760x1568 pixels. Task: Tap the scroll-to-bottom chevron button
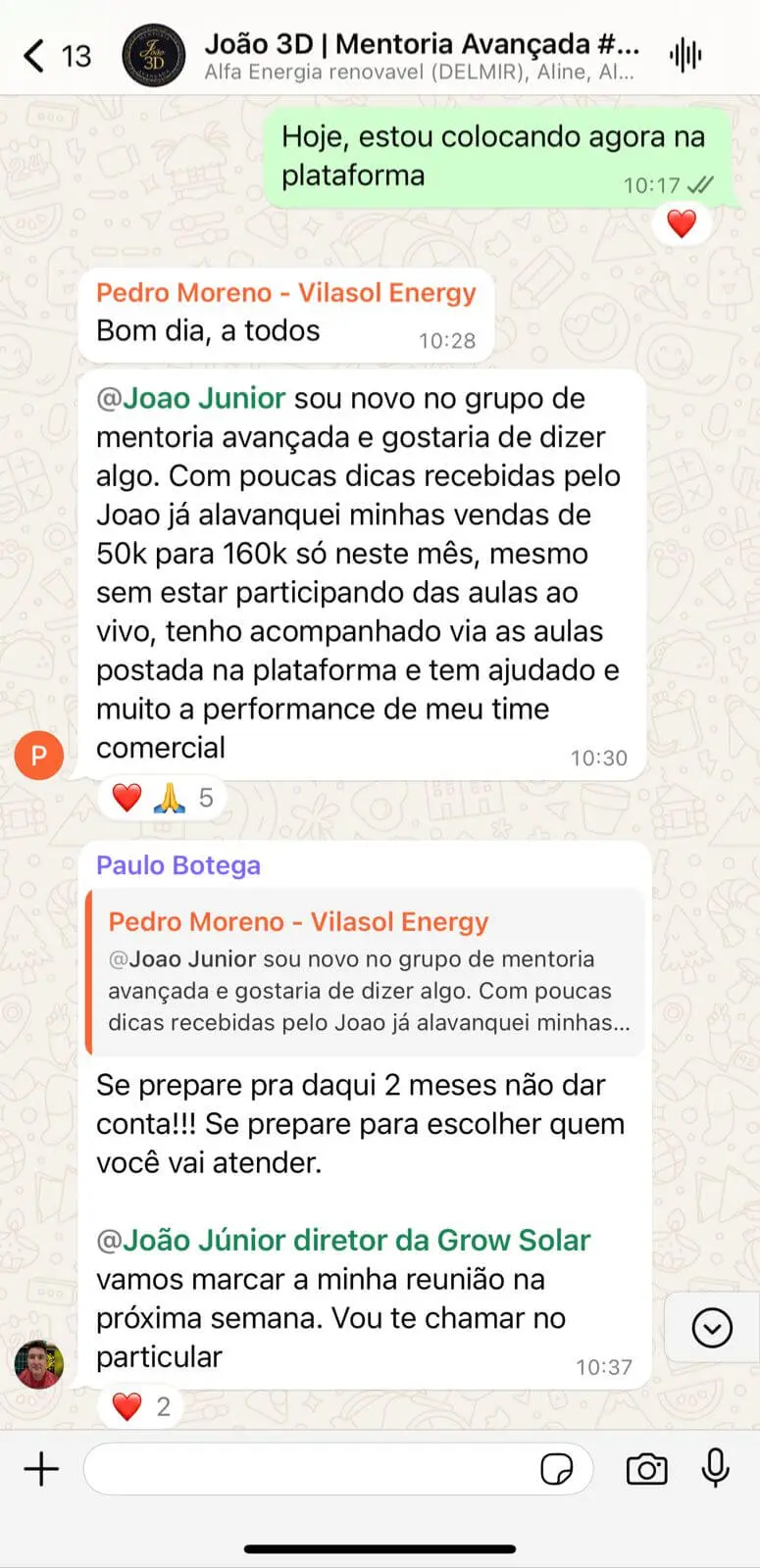(711, 1328)
